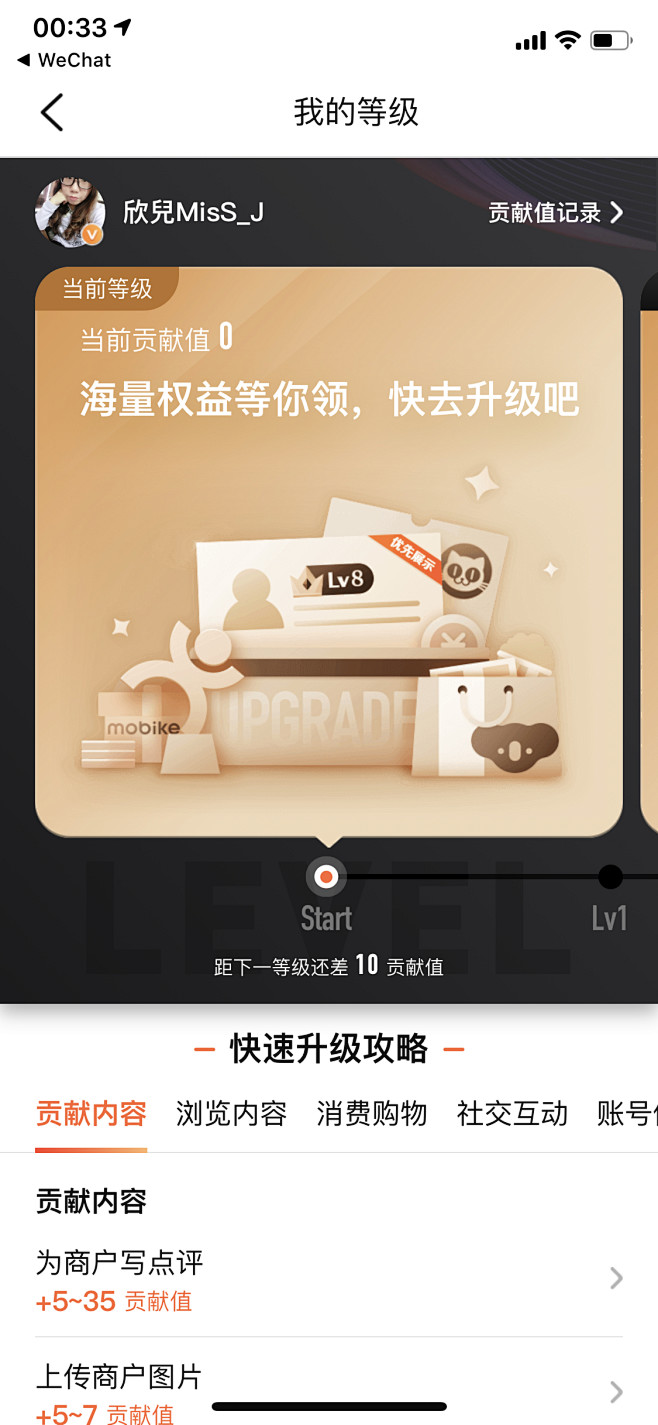This screenshot has height=1425, width=658.
Task: Open 贡献值记录 contribution history
Action: [556, 212]
